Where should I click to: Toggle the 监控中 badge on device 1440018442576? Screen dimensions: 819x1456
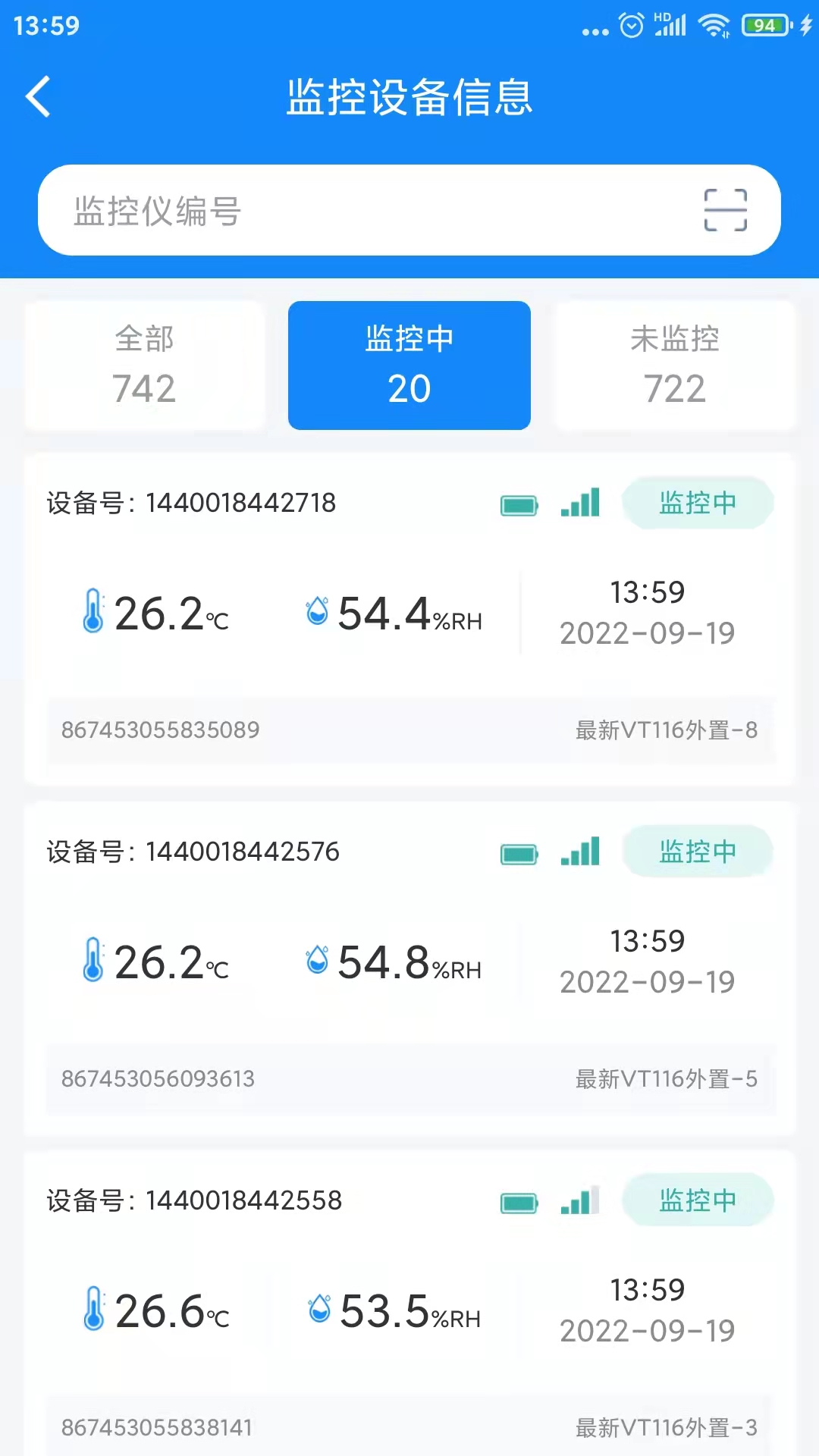coord(698,851)
